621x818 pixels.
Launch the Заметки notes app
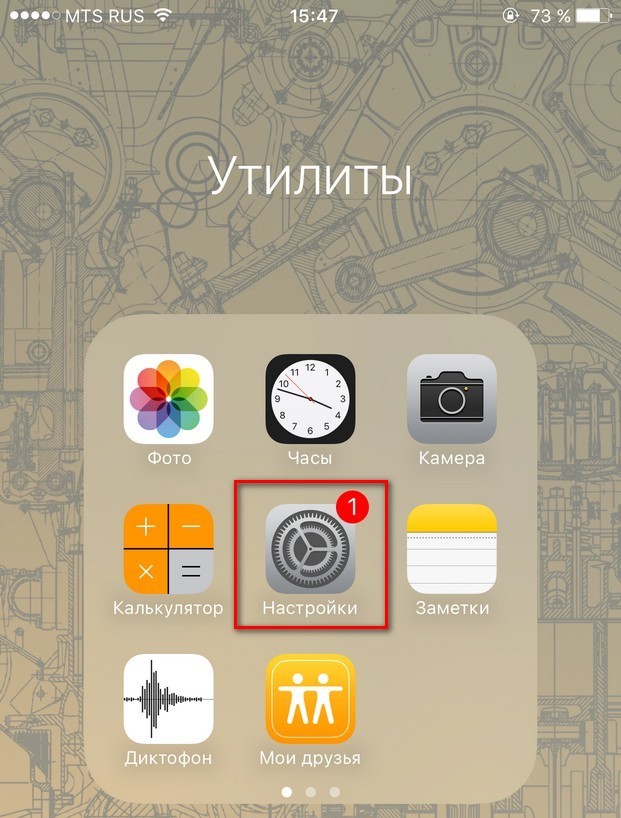tap(451, 549)
